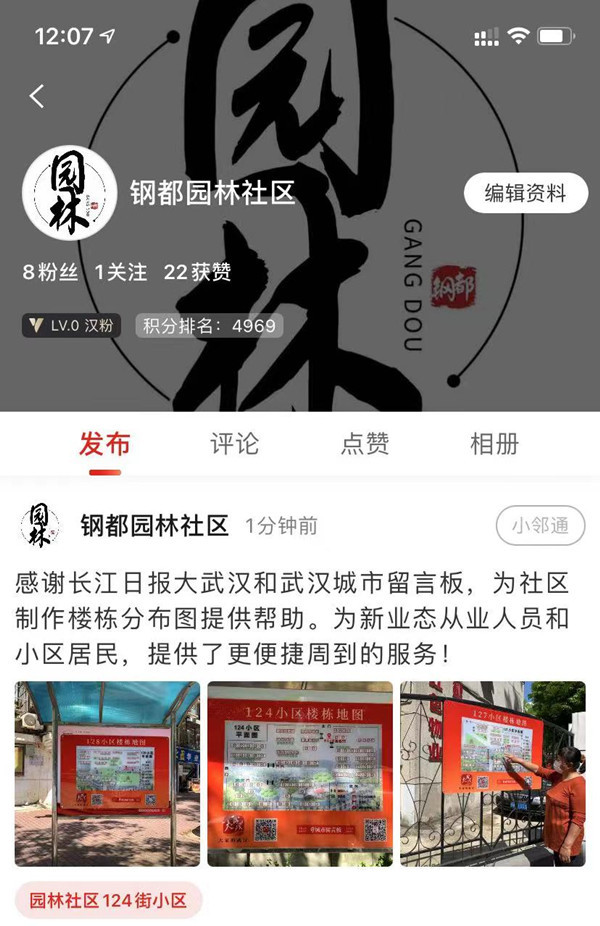Open the LV.0 汉粉 level badge
This screenshot has height=926, width=600.
coord(71,326)
